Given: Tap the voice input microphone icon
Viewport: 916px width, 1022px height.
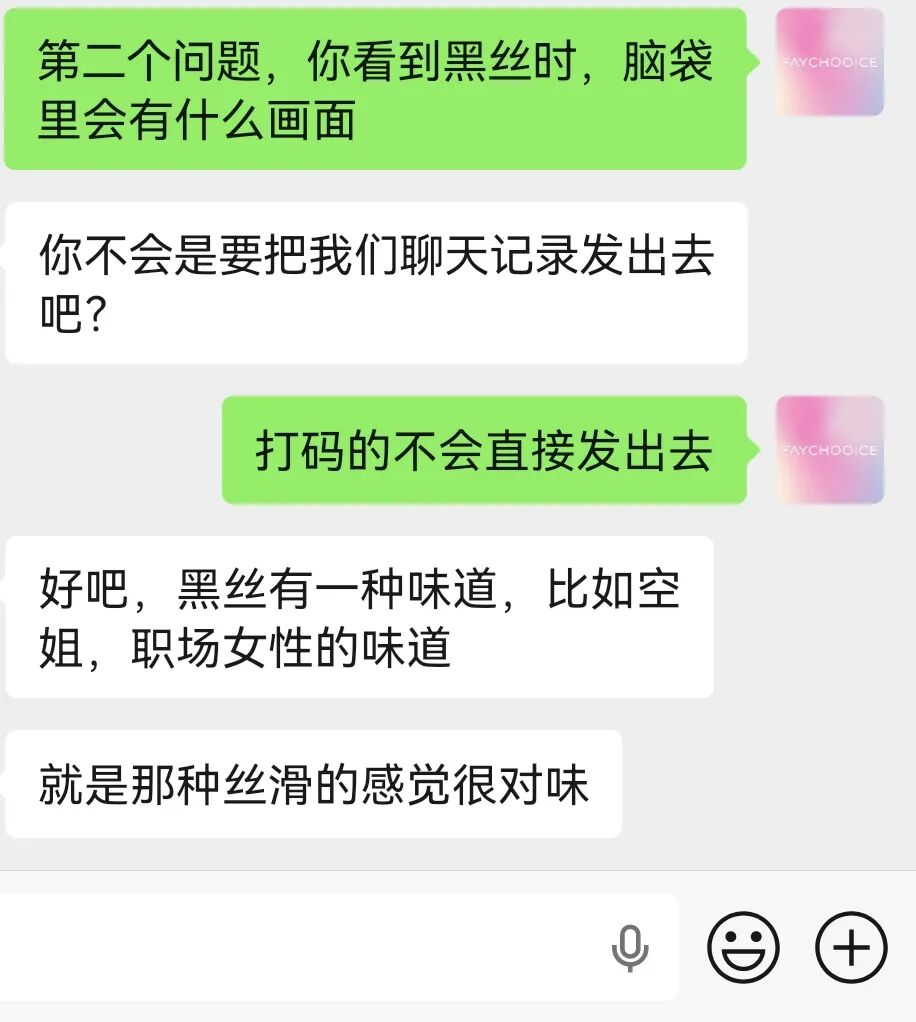Looking at the screenshot, I should [630, 947].
